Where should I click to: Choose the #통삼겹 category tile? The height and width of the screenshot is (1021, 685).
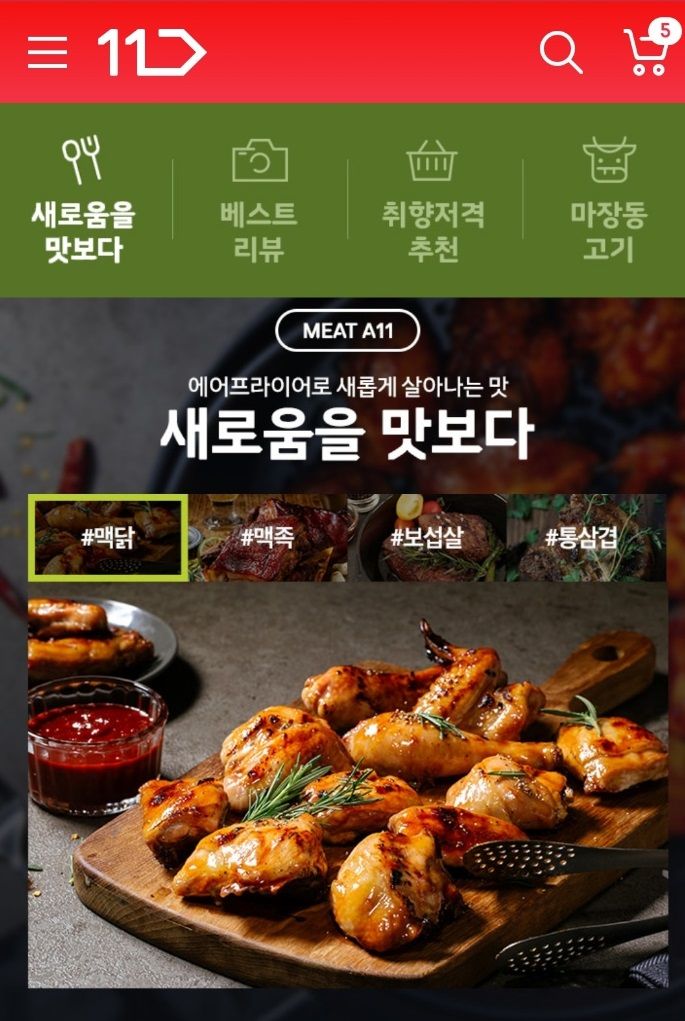(x=585, y=537)
